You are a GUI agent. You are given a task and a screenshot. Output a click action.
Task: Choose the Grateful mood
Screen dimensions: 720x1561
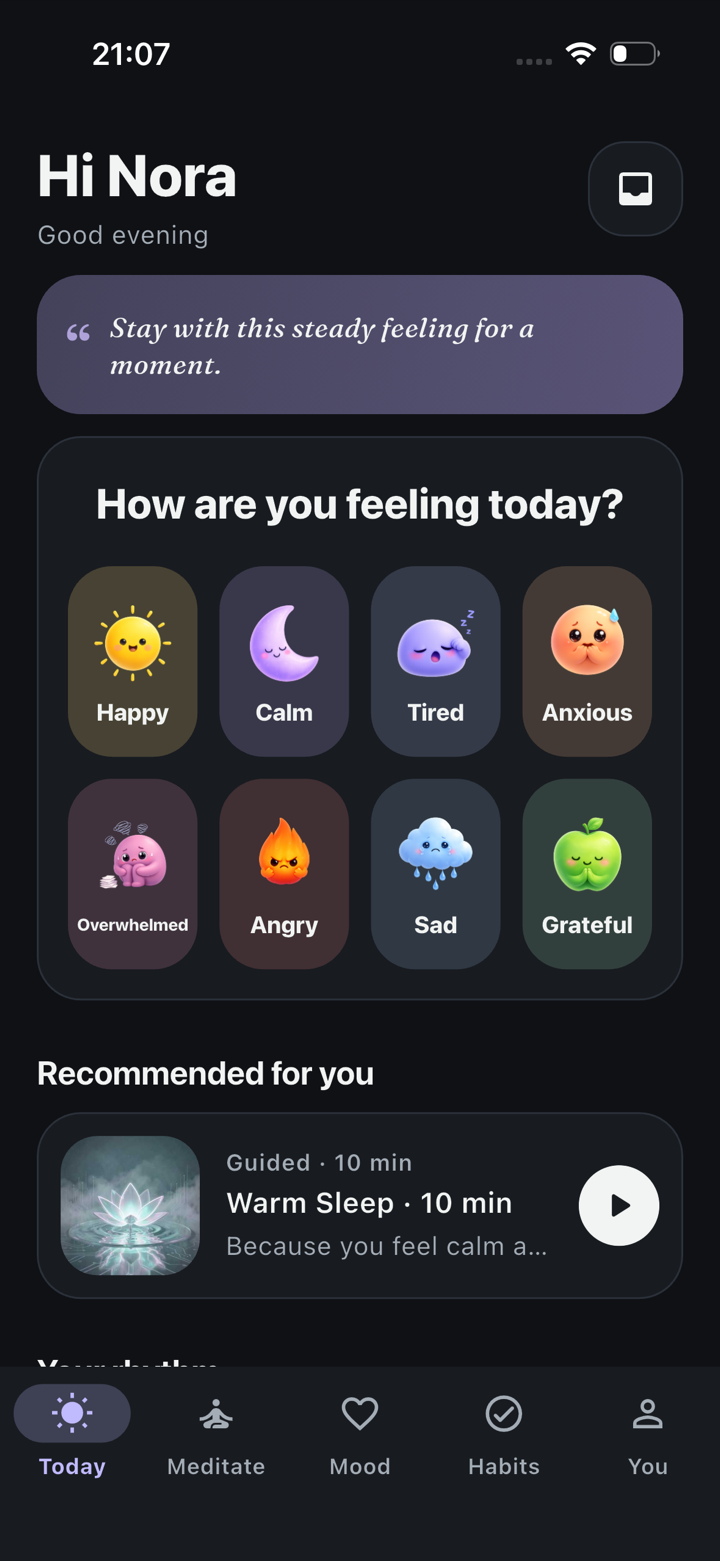coord(587,874)
